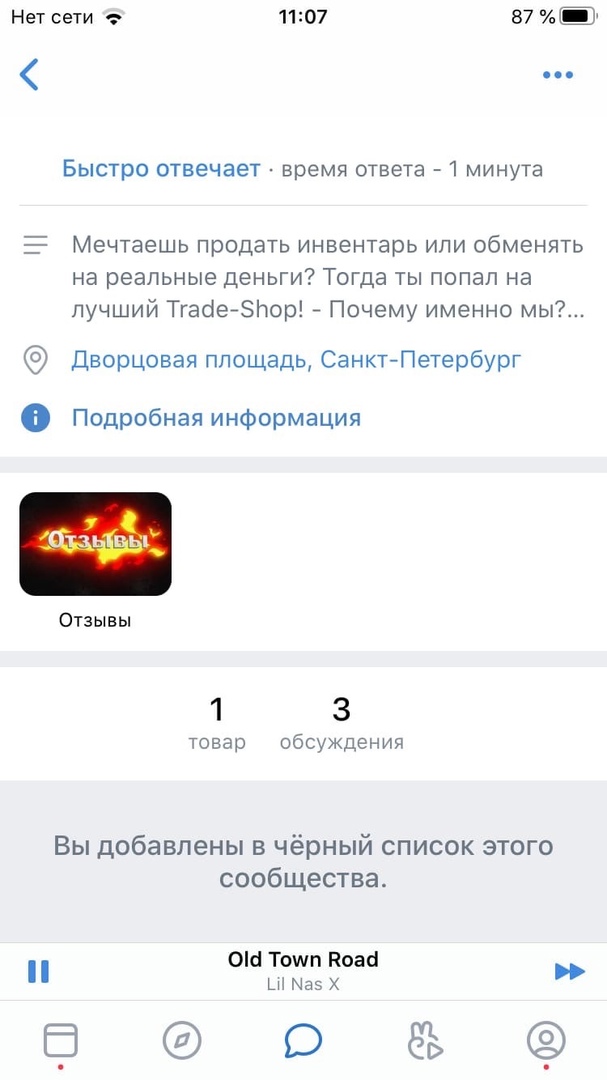Screen dimensions: 607x1080
Task: View the 3 обсуждения section
Action: [x=342, y=723]
